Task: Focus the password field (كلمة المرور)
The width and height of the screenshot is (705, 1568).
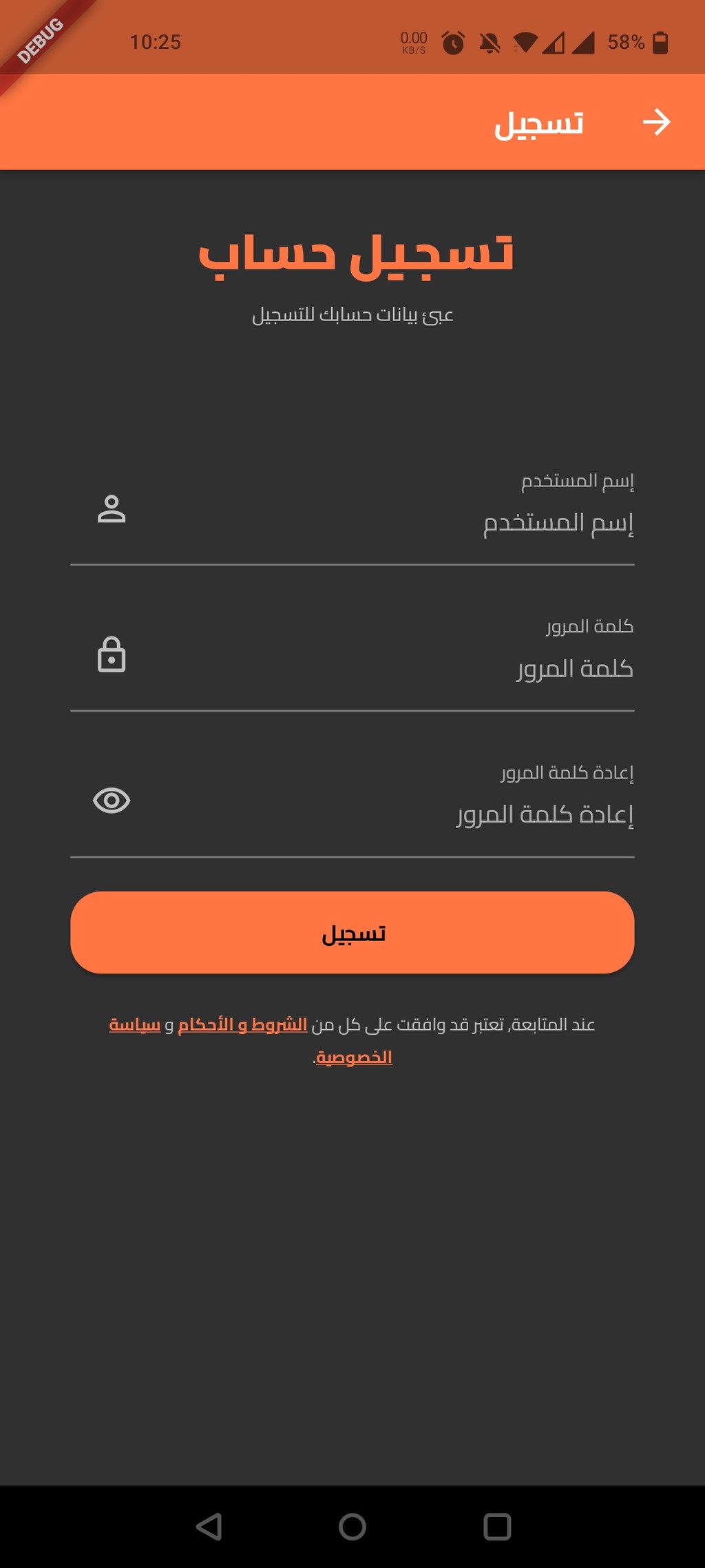Action: point(352,657)
